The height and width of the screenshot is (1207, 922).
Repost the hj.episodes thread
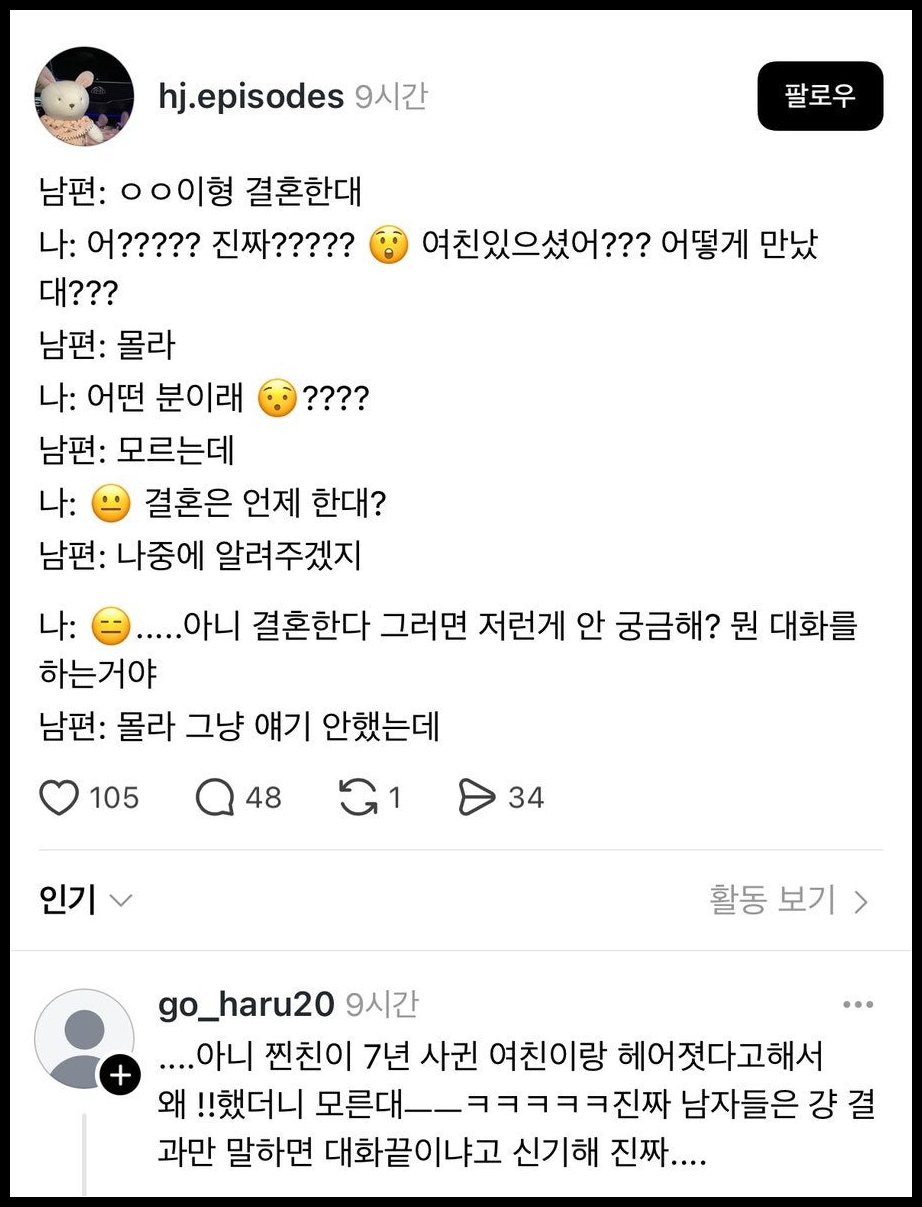[x=356, y=797]
